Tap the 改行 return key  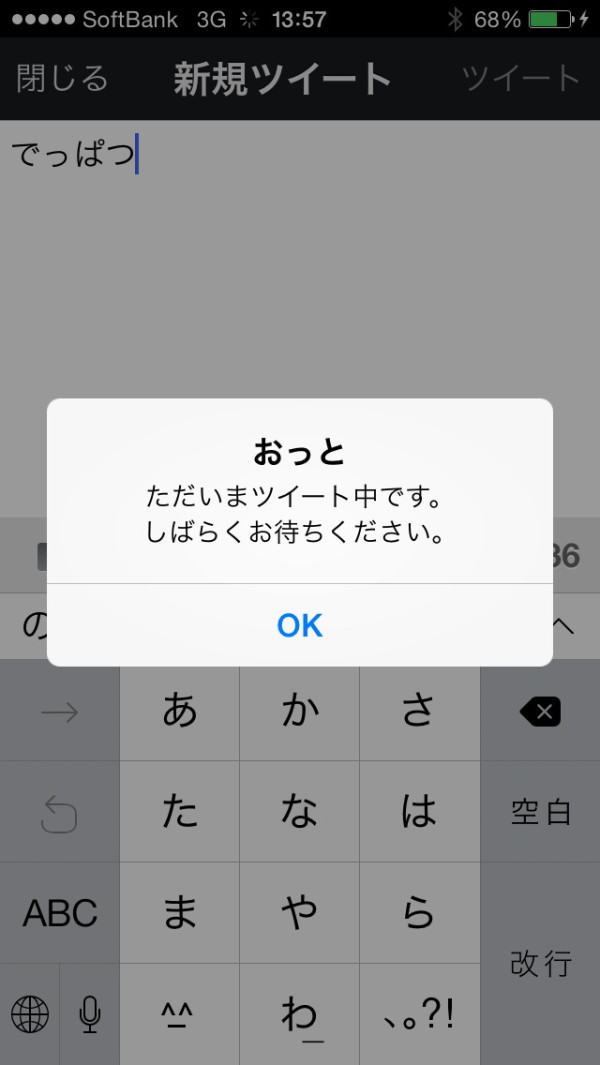(540, 963)
